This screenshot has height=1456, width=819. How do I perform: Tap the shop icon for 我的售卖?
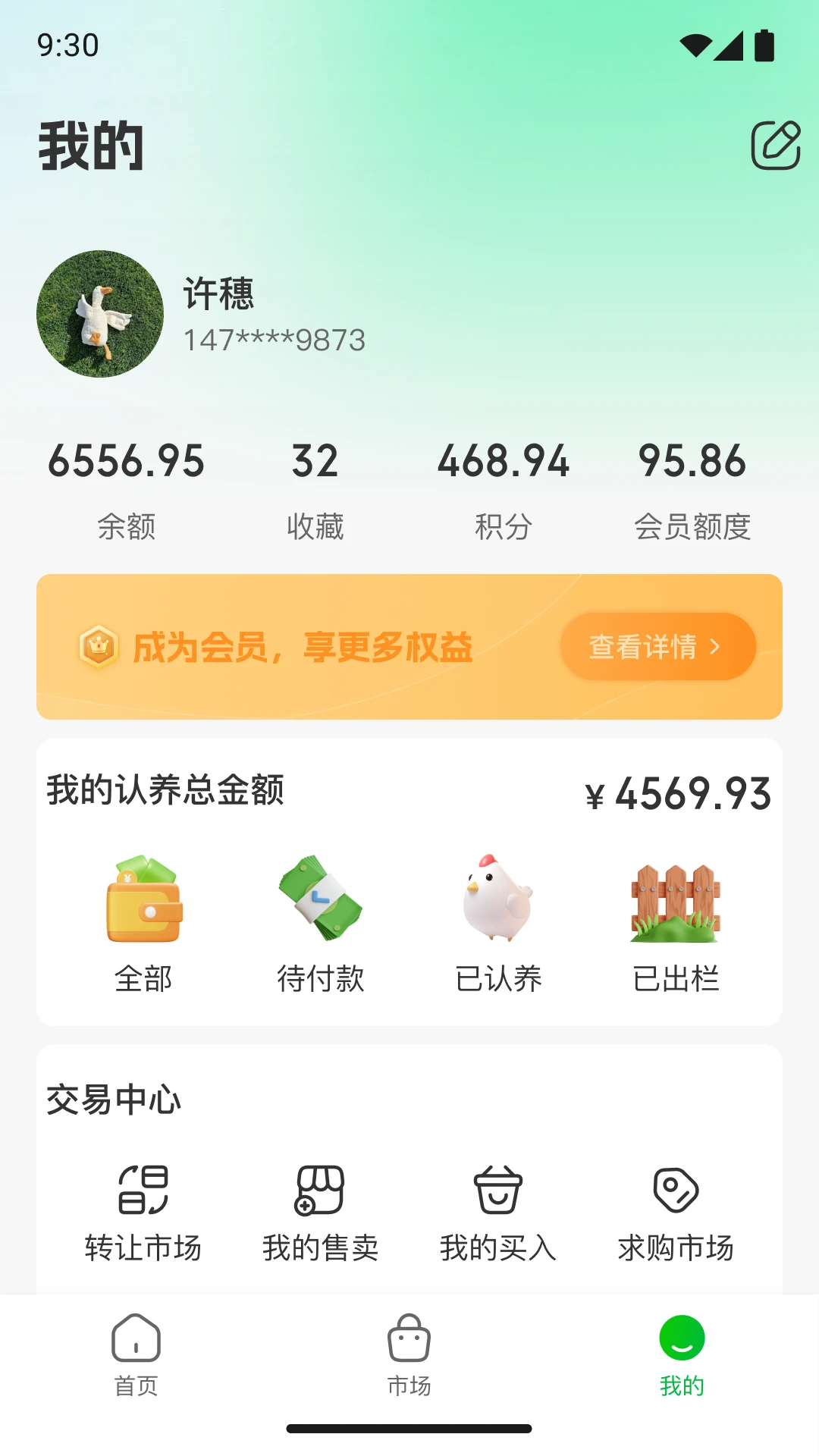pos(322,1192)
